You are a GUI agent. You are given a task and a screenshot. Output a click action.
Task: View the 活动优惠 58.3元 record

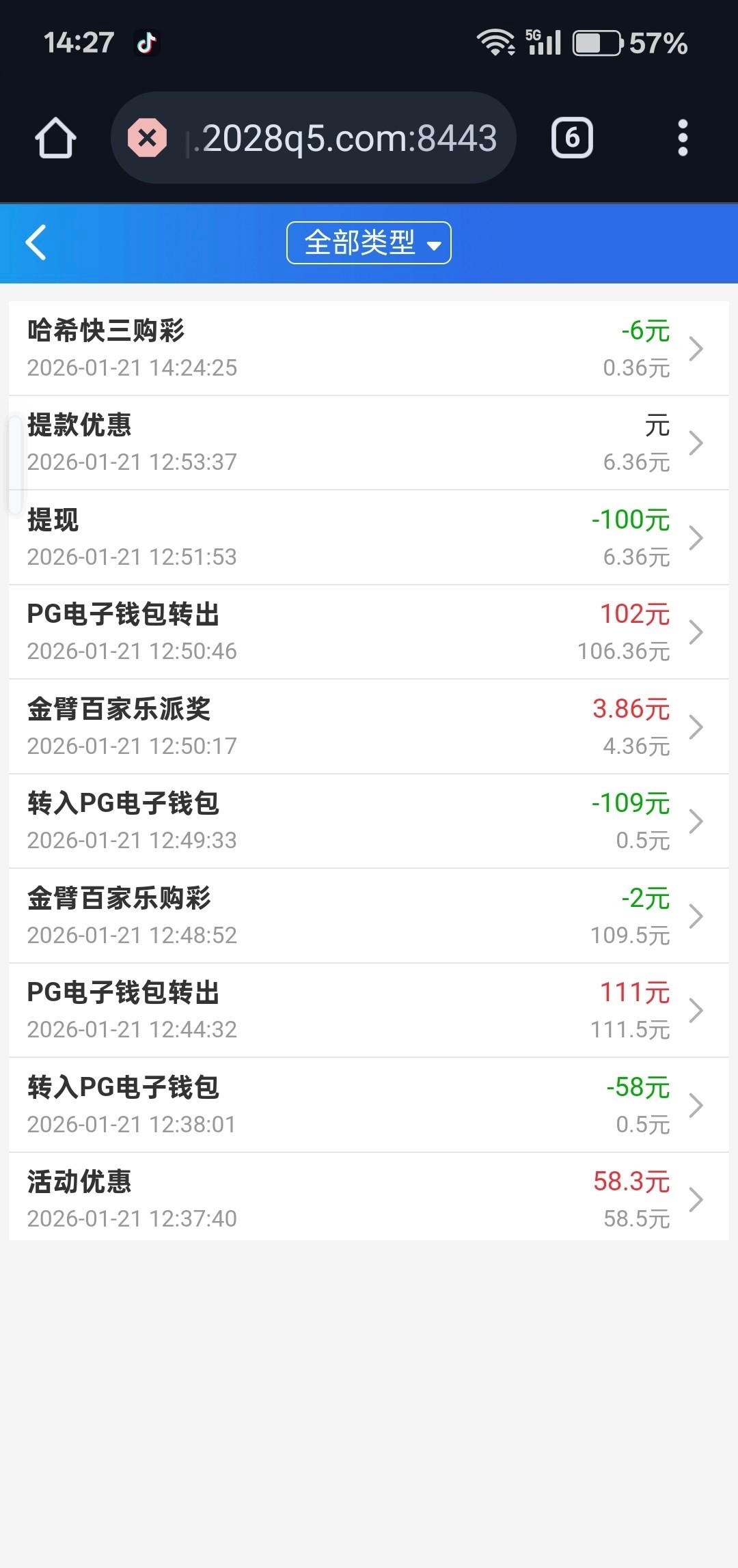point(368,1199)
